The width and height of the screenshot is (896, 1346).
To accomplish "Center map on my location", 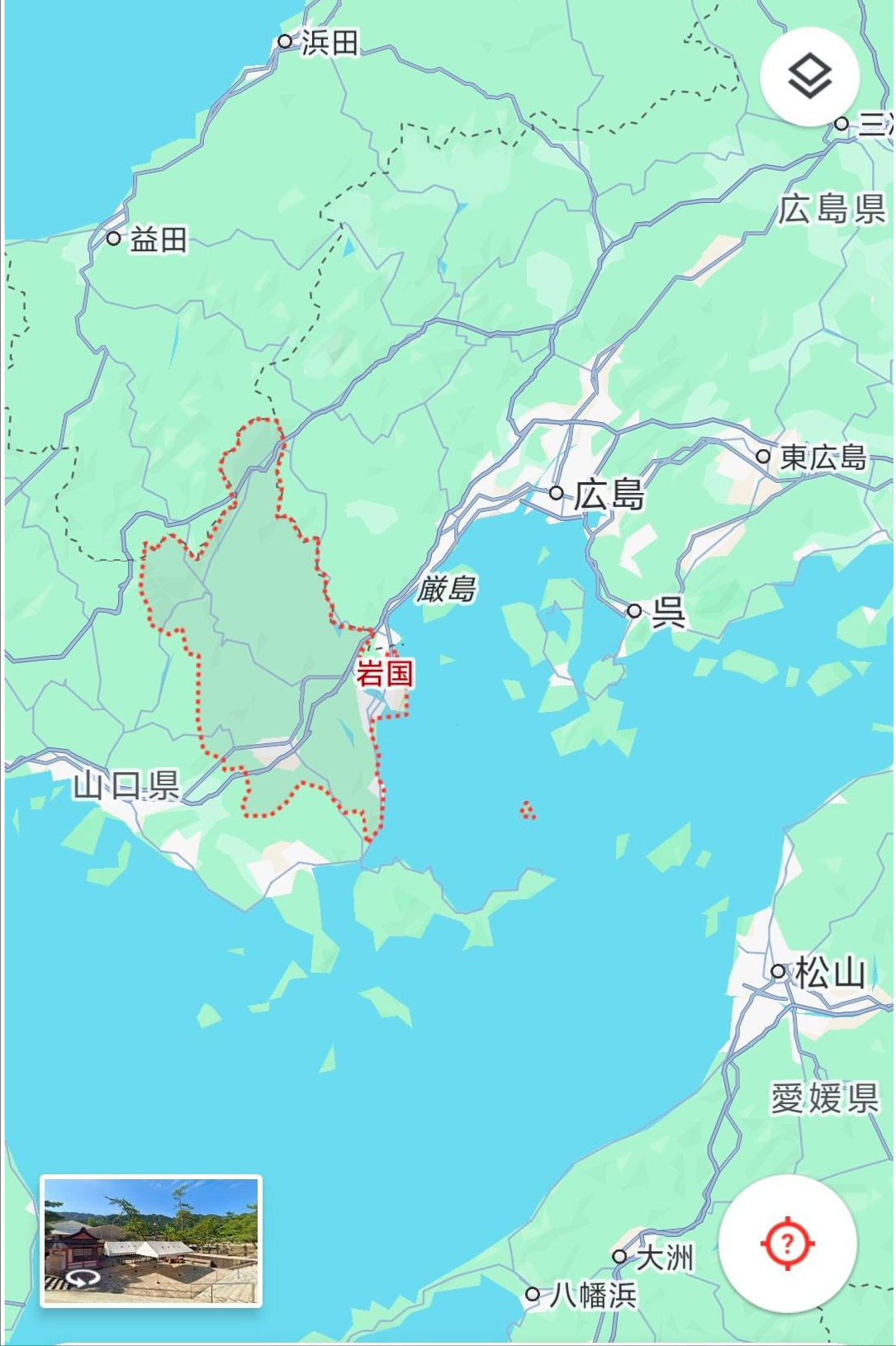I will (786, 1243).
